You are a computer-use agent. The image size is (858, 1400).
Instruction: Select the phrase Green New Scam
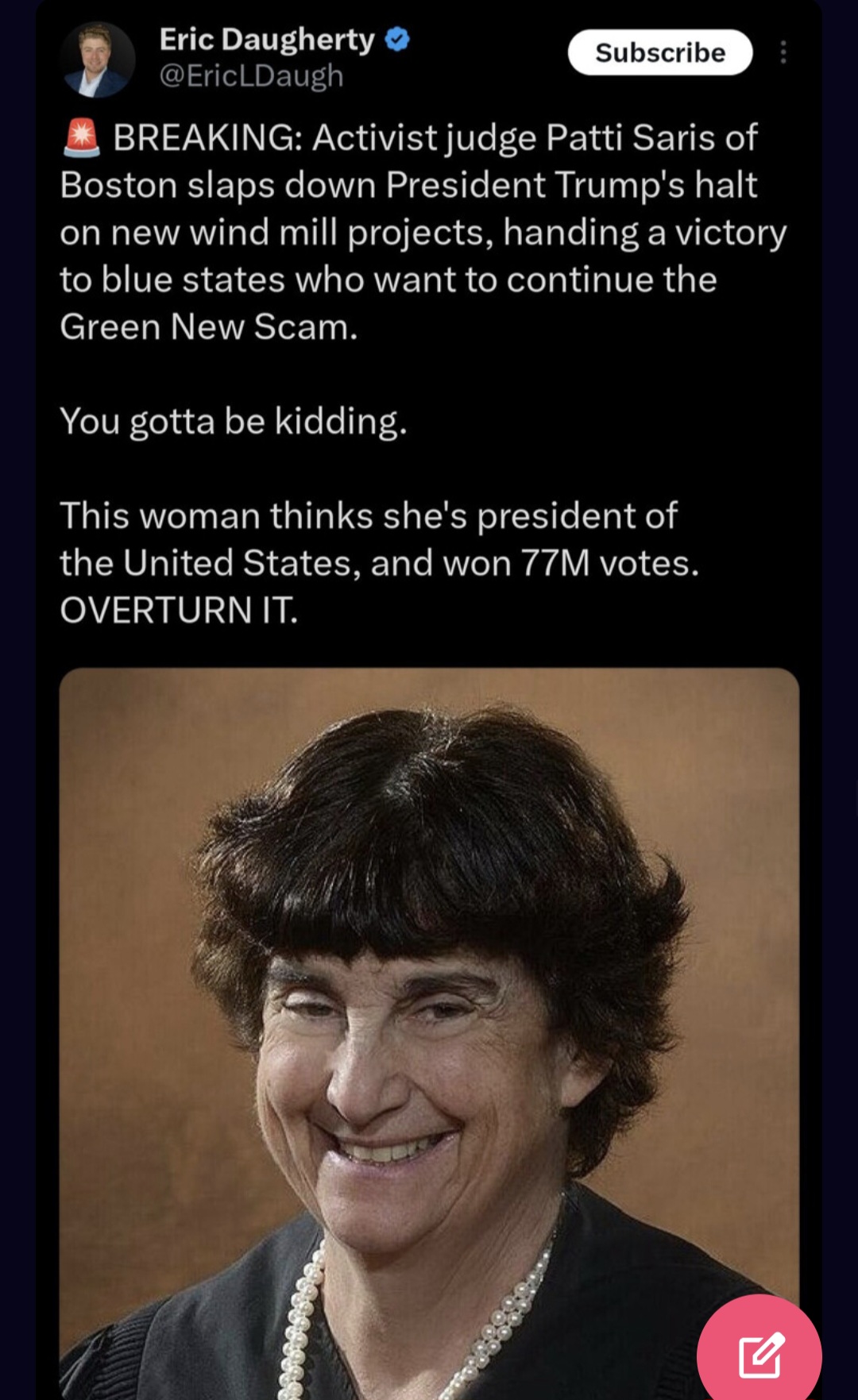[x=207, y=324]
